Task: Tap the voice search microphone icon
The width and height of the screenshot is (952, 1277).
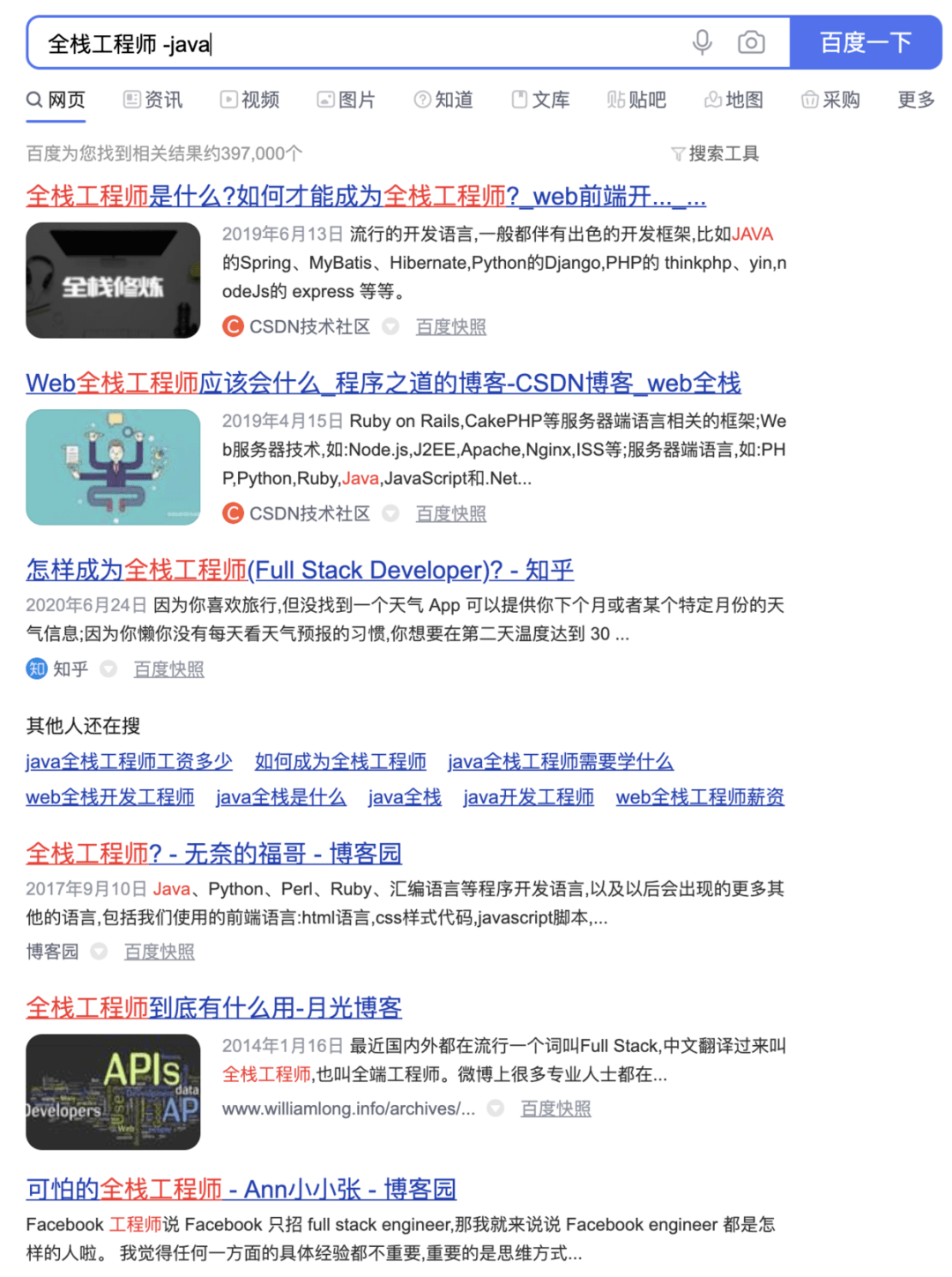Action: (702, 42)
